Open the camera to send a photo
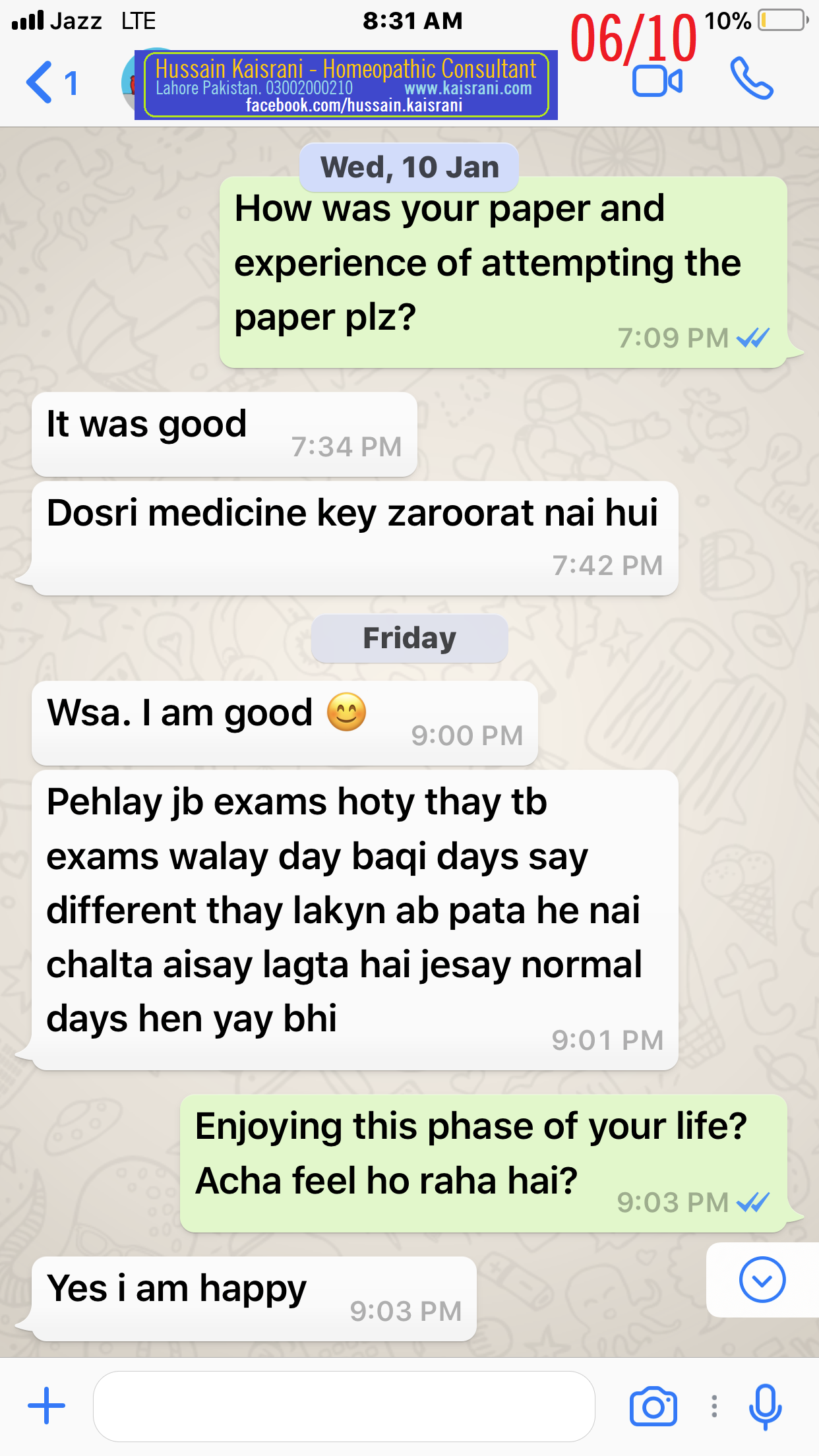The height and width of the screenshot is (1456, 819). click(653, 1406)
